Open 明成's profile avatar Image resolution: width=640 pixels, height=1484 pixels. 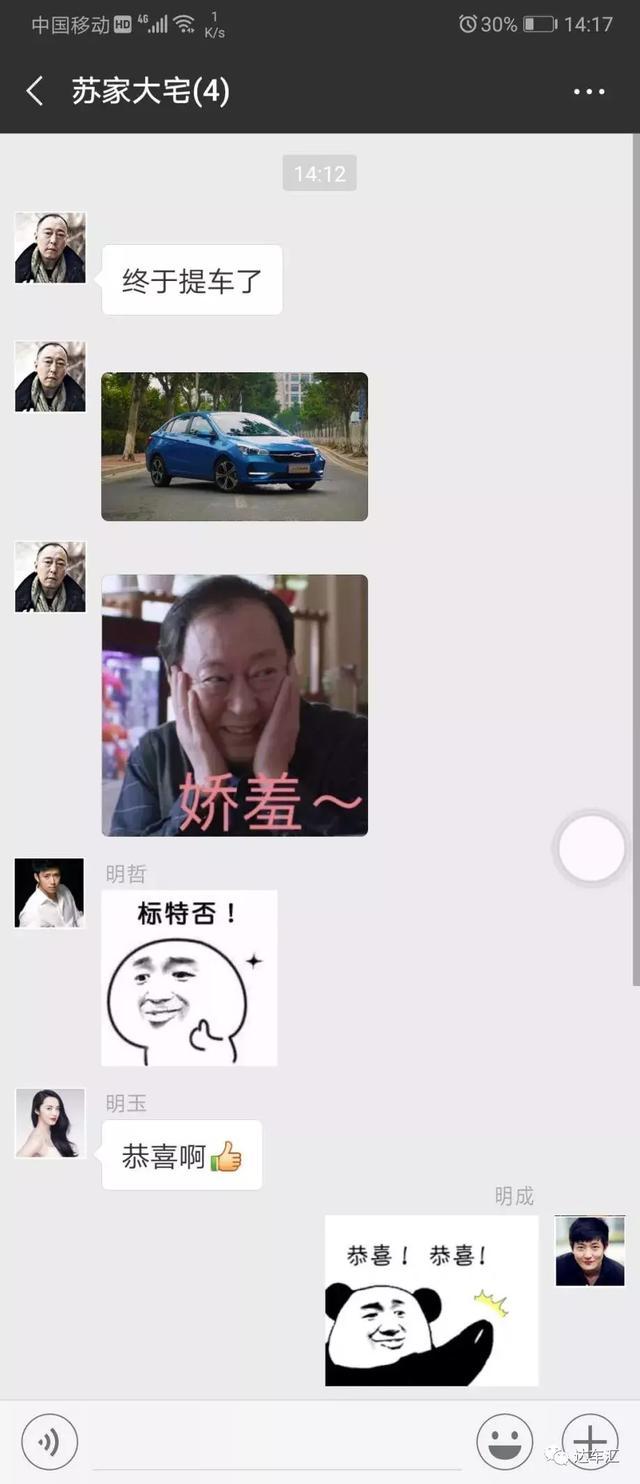(590, 1250)
